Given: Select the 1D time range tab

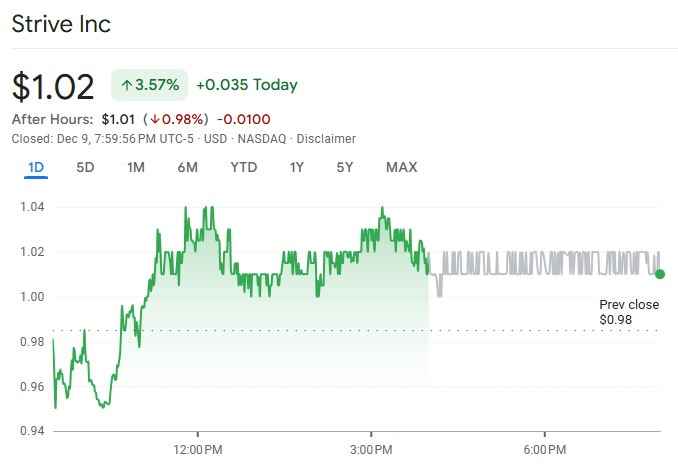Looking at the screenshot, I should click(x=36, y=167).
